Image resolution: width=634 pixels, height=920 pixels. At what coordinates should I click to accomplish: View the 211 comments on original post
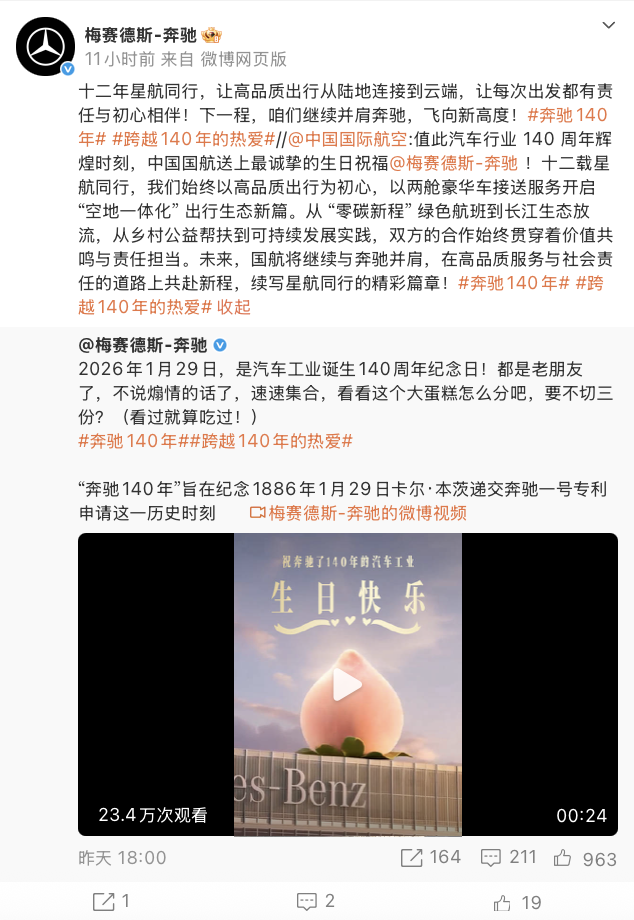509,857
